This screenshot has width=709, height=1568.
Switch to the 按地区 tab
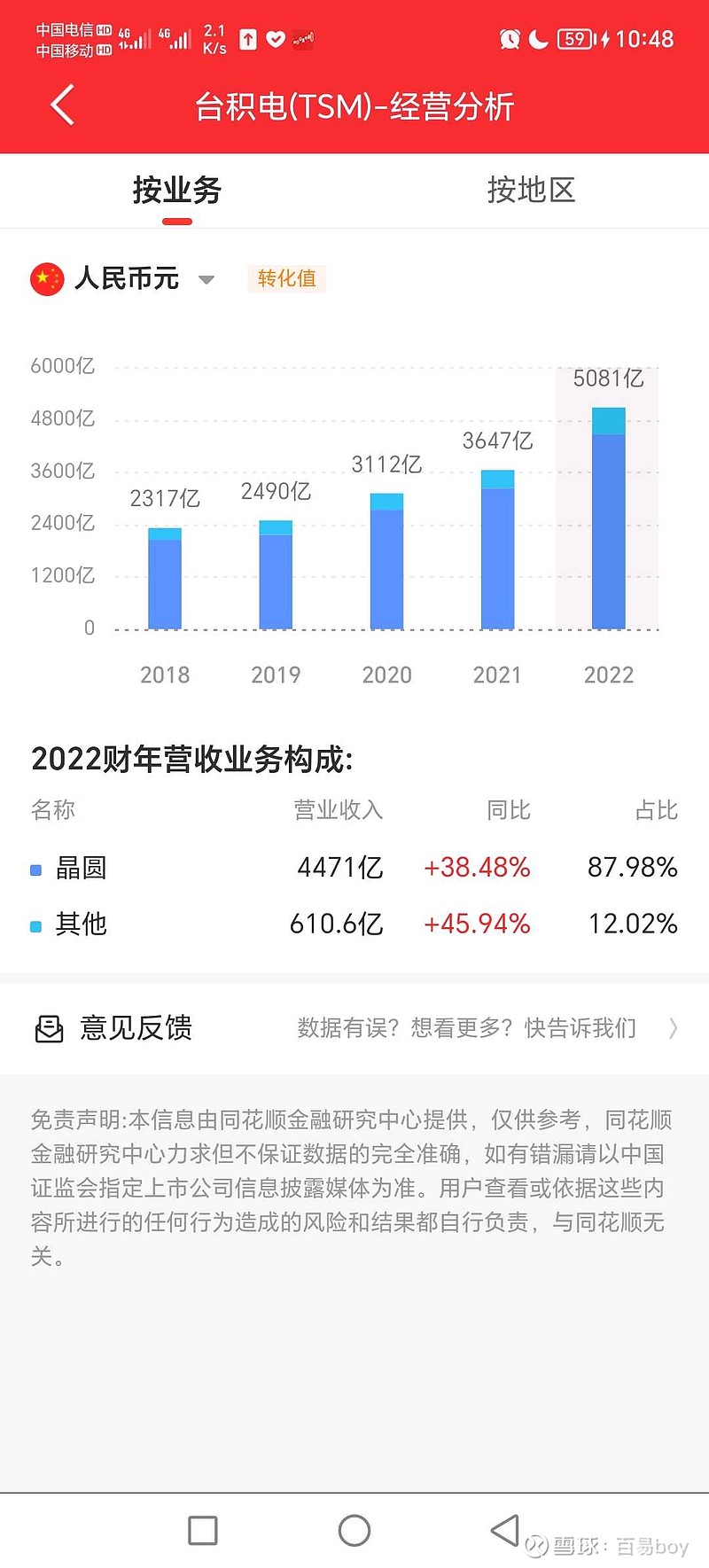531,191
